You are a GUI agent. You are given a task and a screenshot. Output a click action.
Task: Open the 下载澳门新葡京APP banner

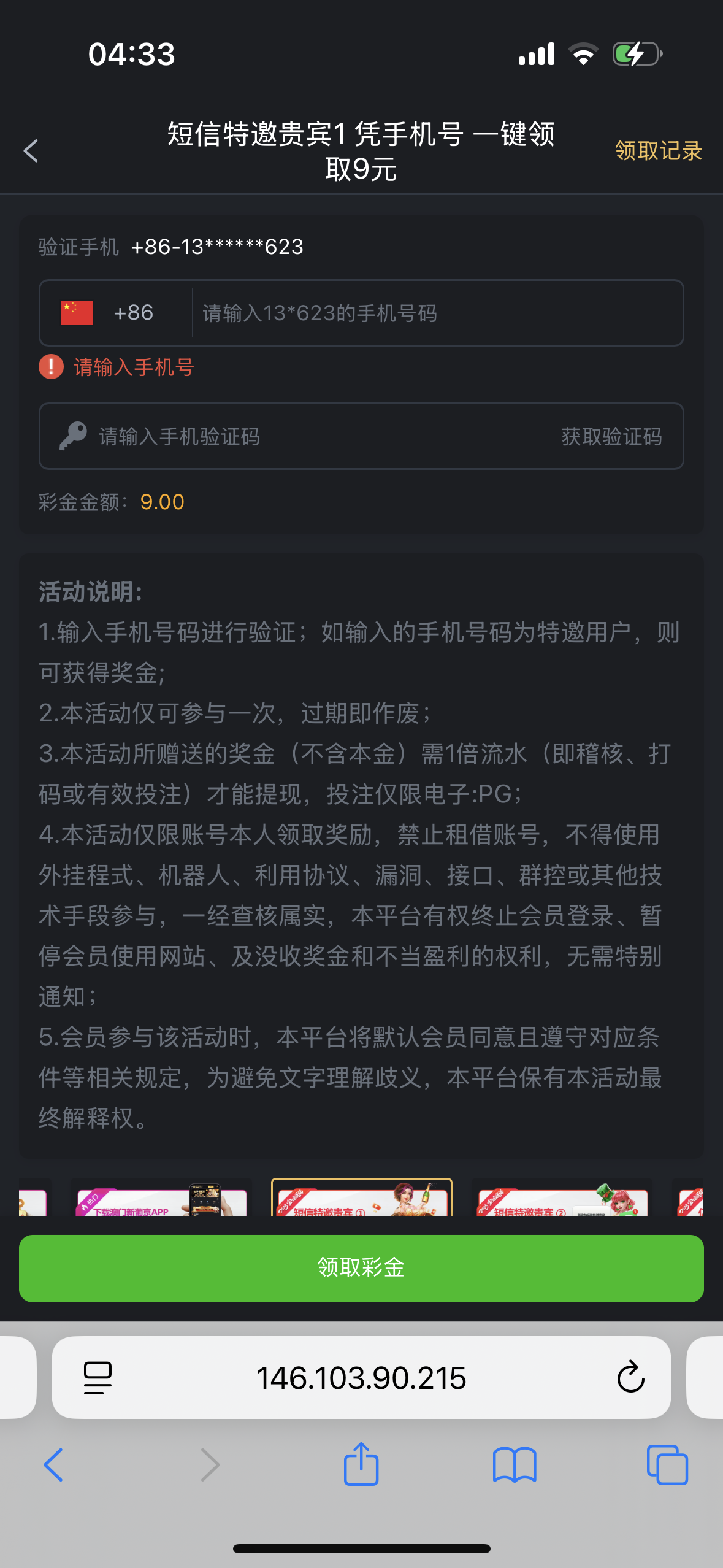point(161,1201)
